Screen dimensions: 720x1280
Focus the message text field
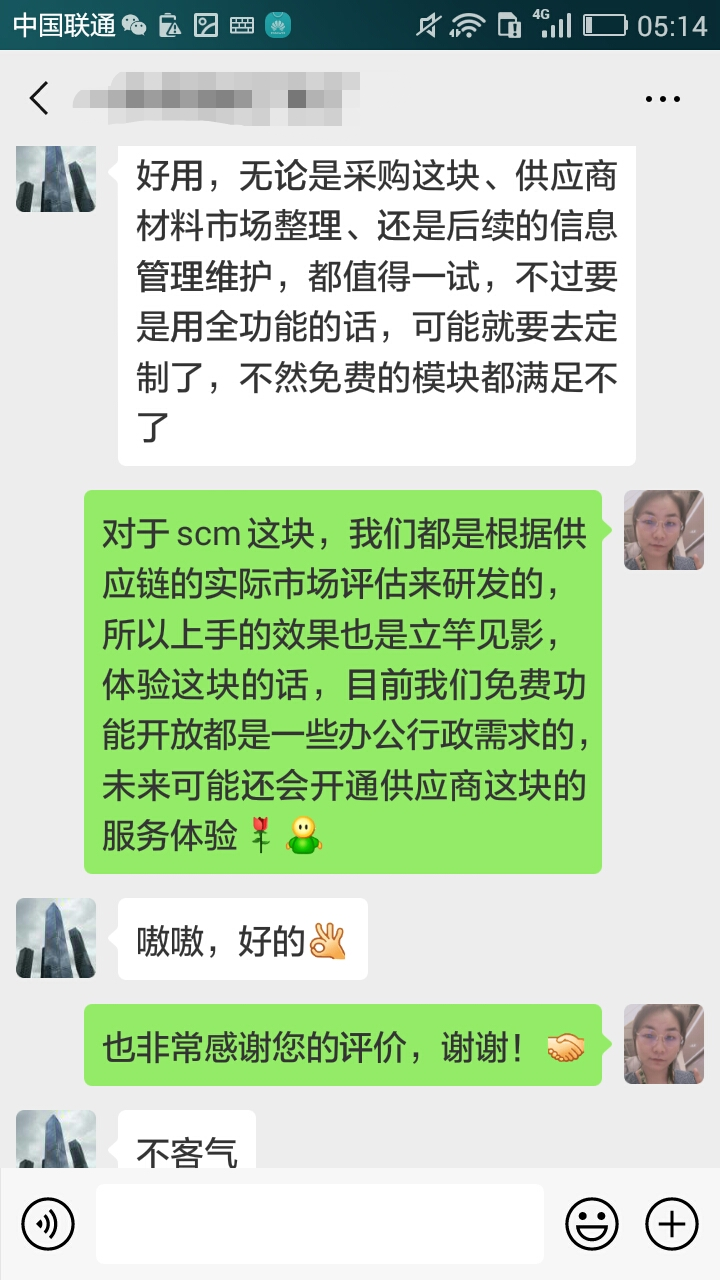[x=320, y=1223]
